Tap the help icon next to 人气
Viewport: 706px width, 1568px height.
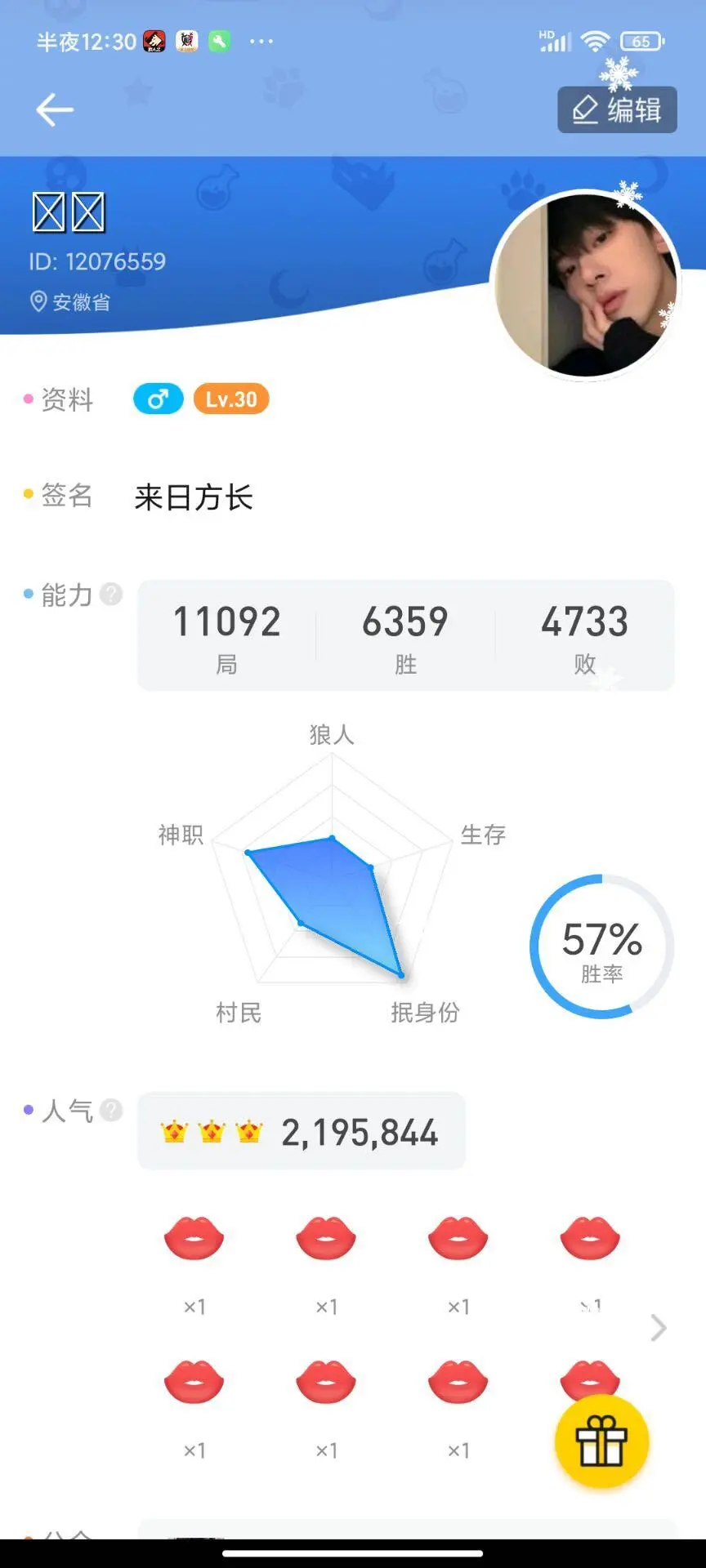pyautogui.click(x=111, y=1110)
